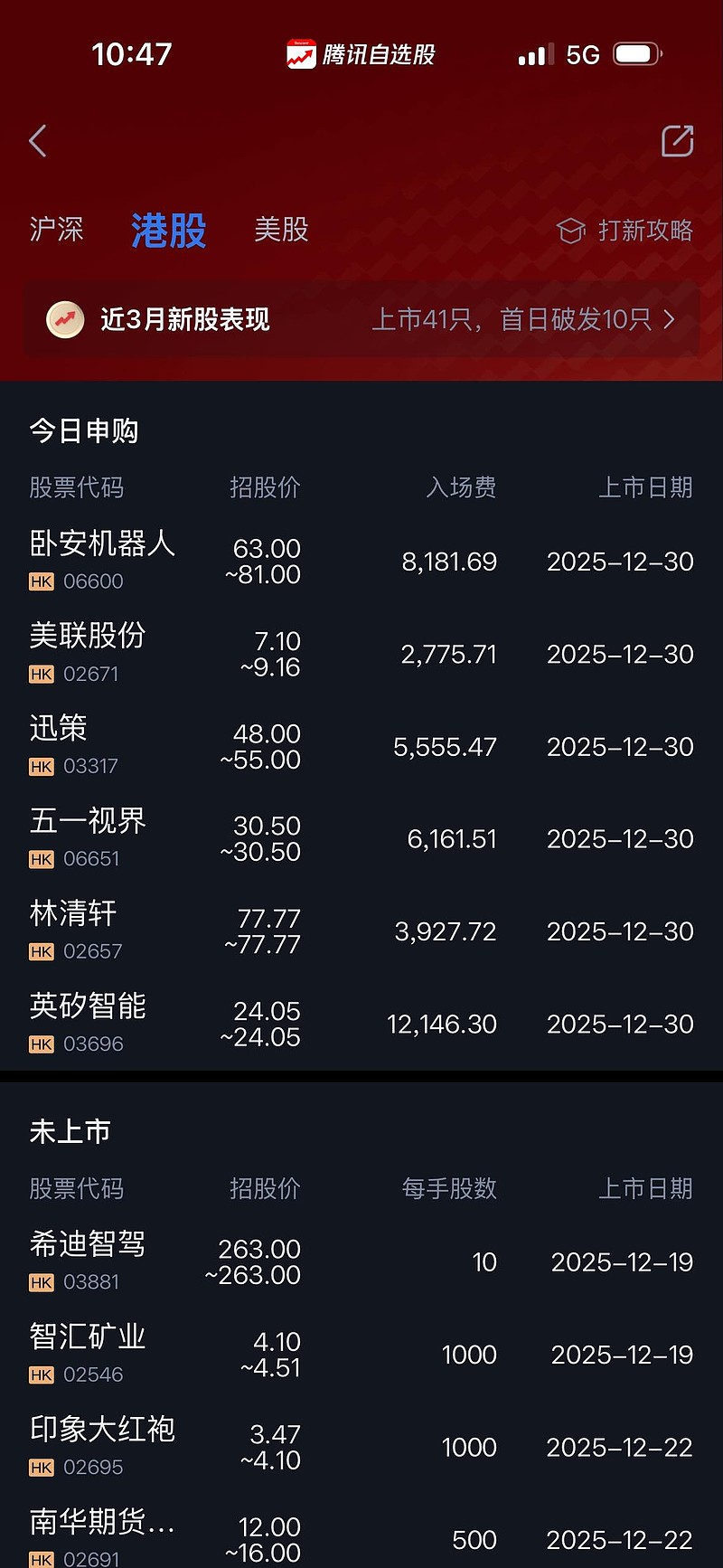Open the 南华期货 02691 row

[361, 1532]
